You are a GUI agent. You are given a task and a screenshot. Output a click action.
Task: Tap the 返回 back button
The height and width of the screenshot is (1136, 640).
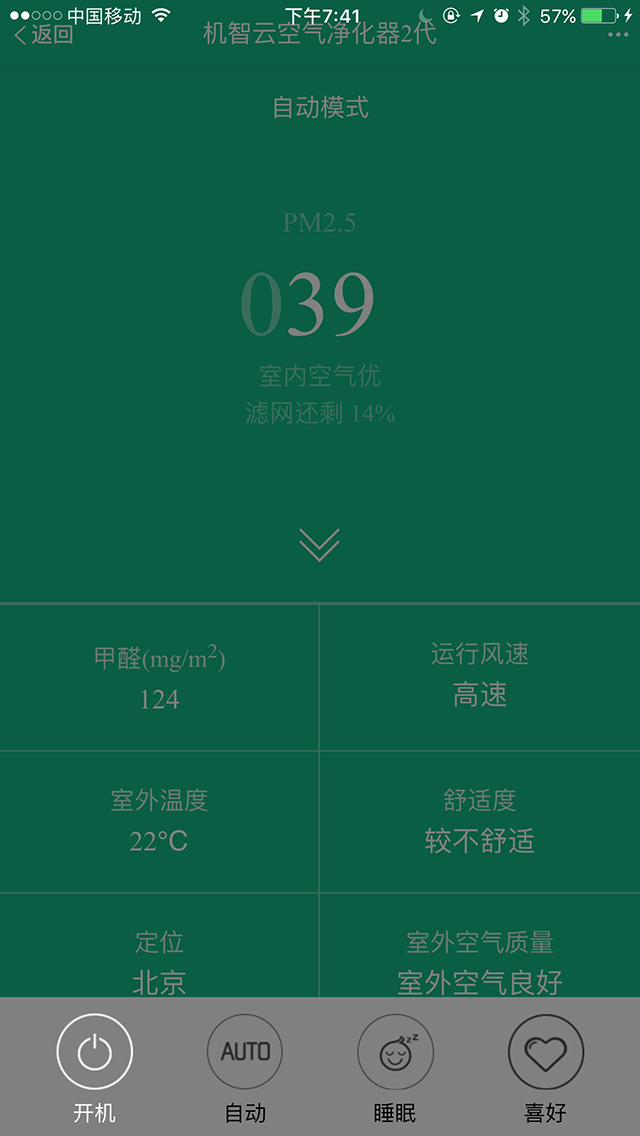click(44, 35)
